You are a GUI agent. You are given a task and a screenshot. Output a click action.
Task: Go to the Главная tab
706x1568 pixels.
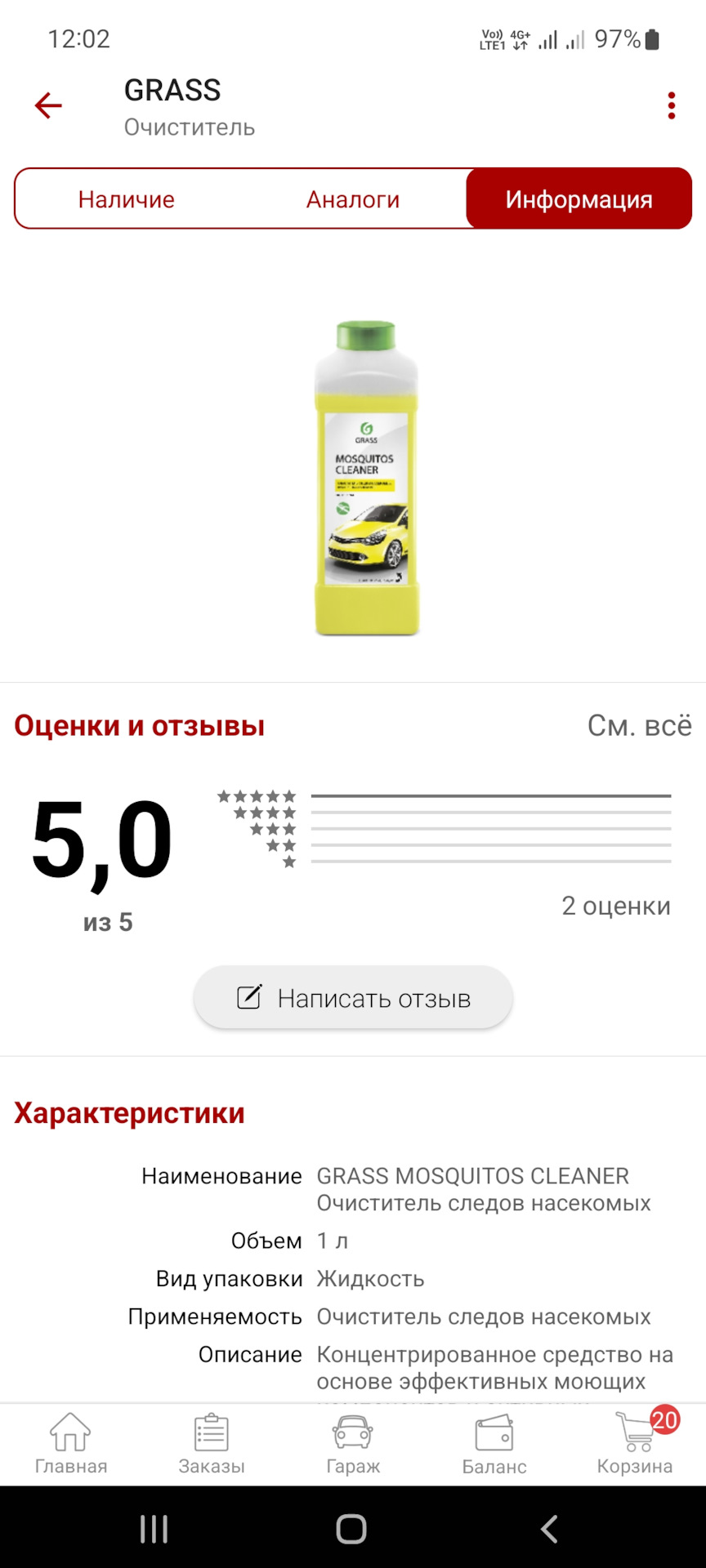(71, 1444)
